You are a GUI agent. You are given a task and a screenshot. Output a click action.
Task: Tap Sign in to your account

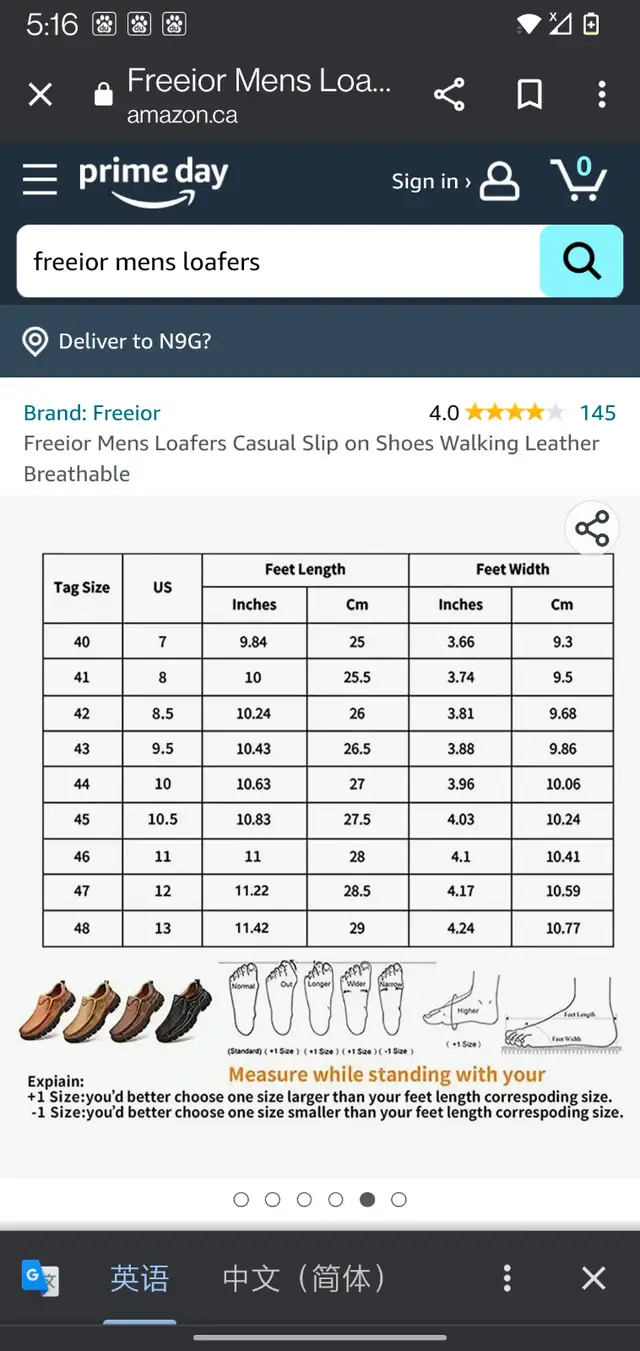455,181
